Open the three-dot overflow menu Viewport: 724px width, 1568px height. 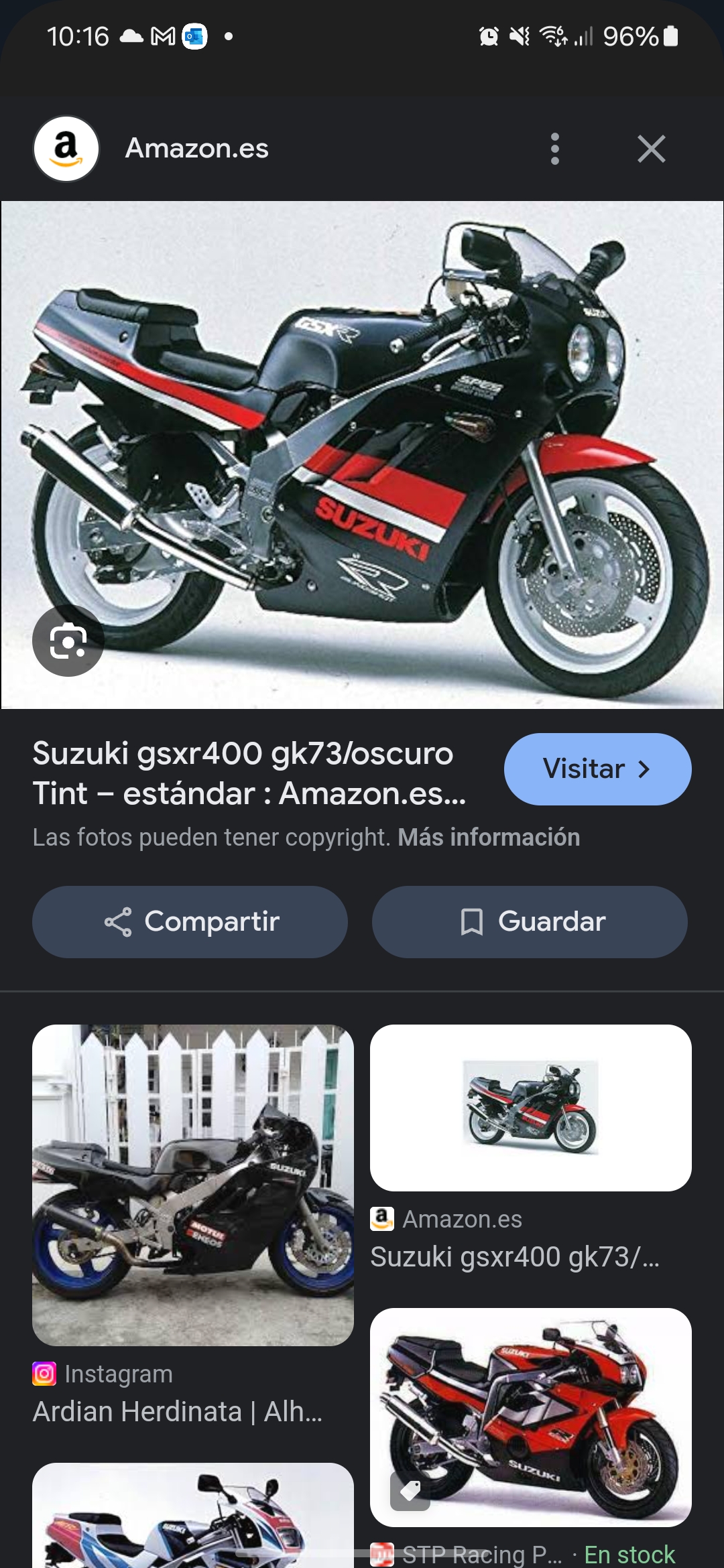coord(554,149)
